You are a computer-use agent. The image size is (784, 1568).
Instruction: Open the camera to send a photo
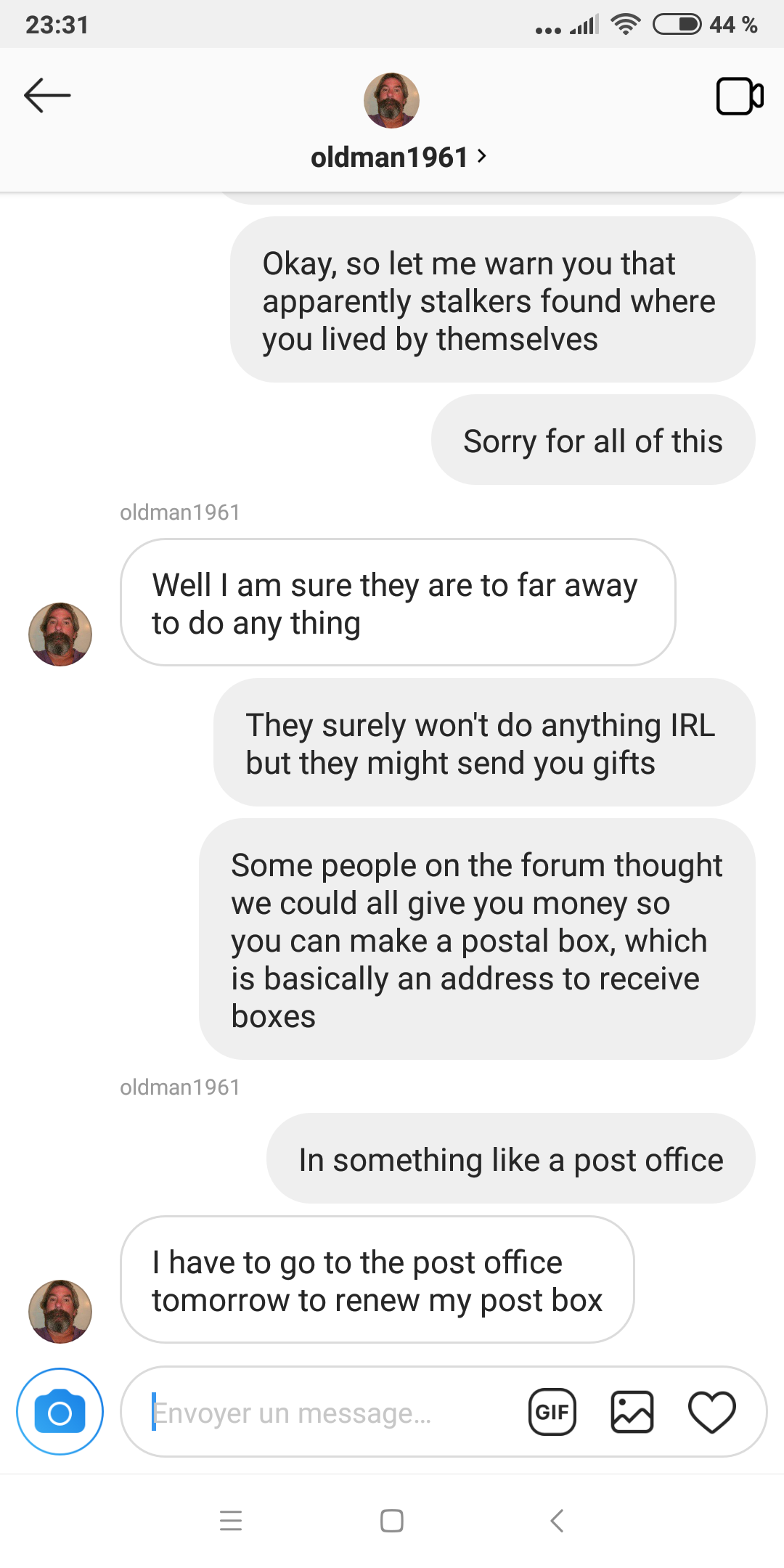coord(60,1412)
